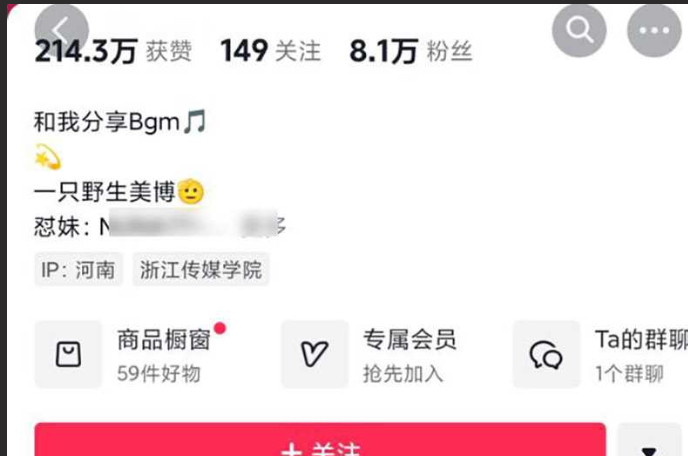This screenshot has height=456, width=688.
Task: Expand the dropdown arrow beside follow
Action: 650,444
